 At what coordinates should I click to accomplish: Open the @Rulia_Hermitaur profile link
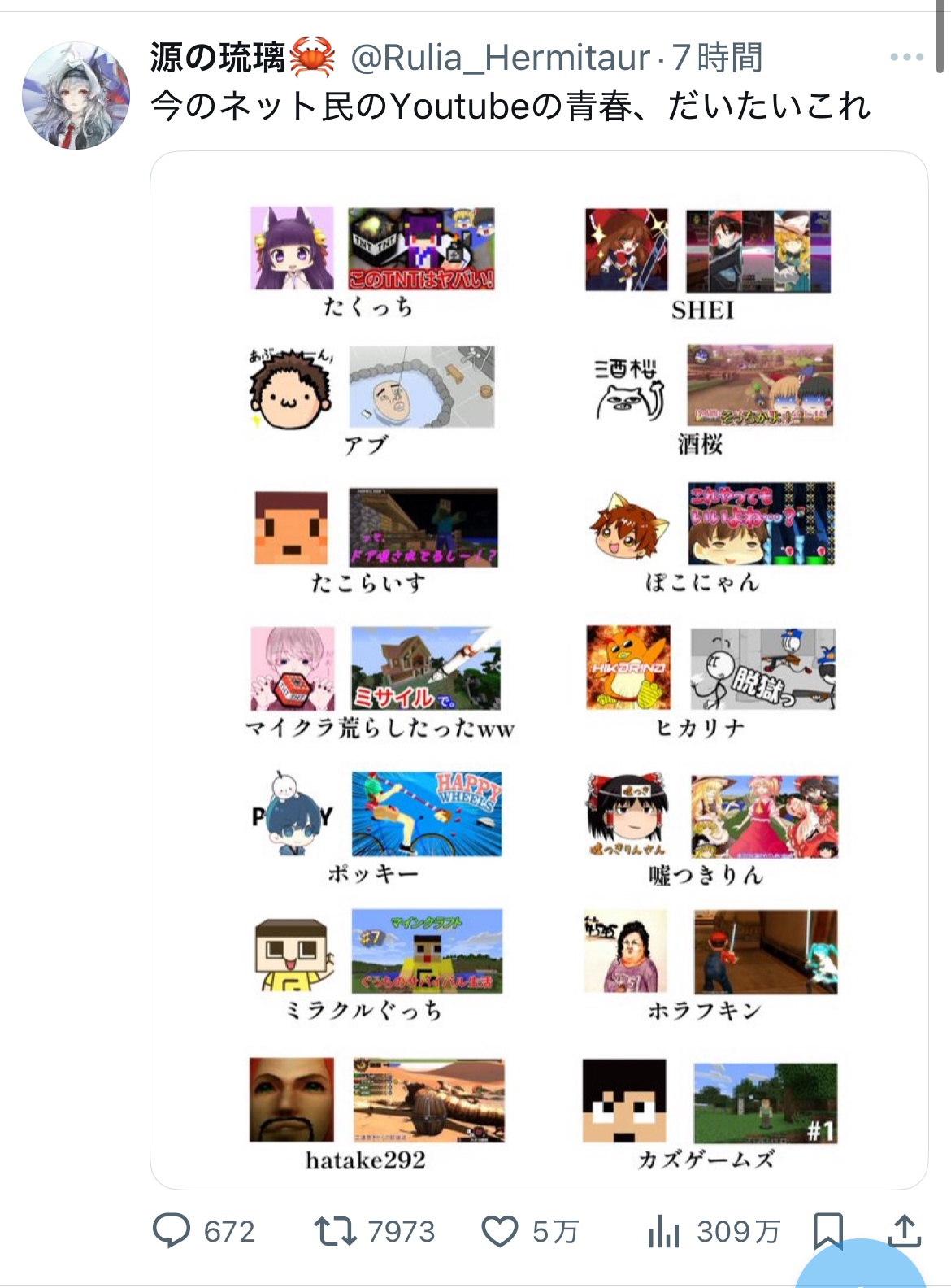click(x=500, y=58)
